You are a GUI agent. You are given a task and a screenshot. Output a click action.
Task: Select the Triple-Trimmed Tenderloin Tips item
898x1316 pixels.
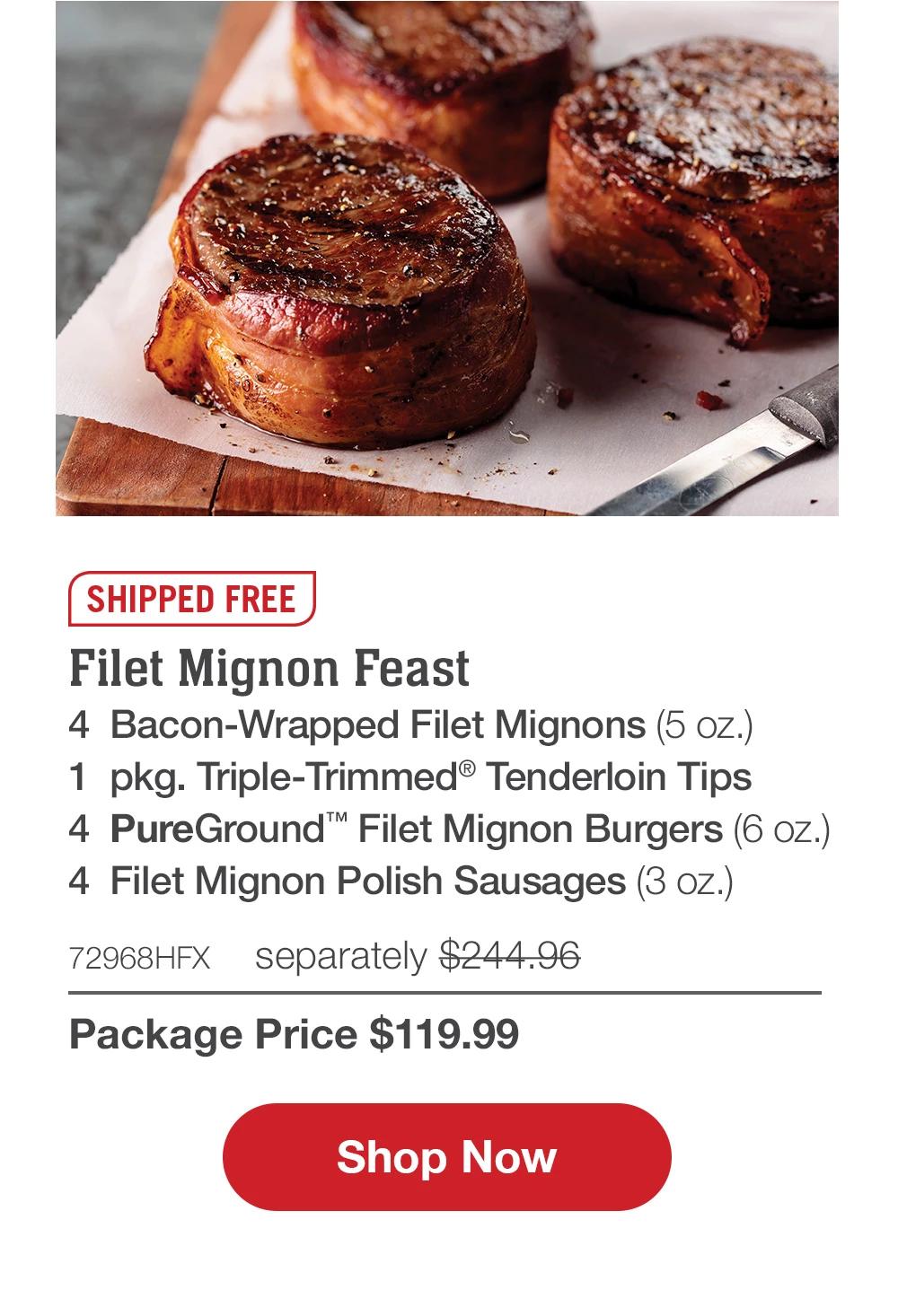pyautogui.click(x=409, y=777)
